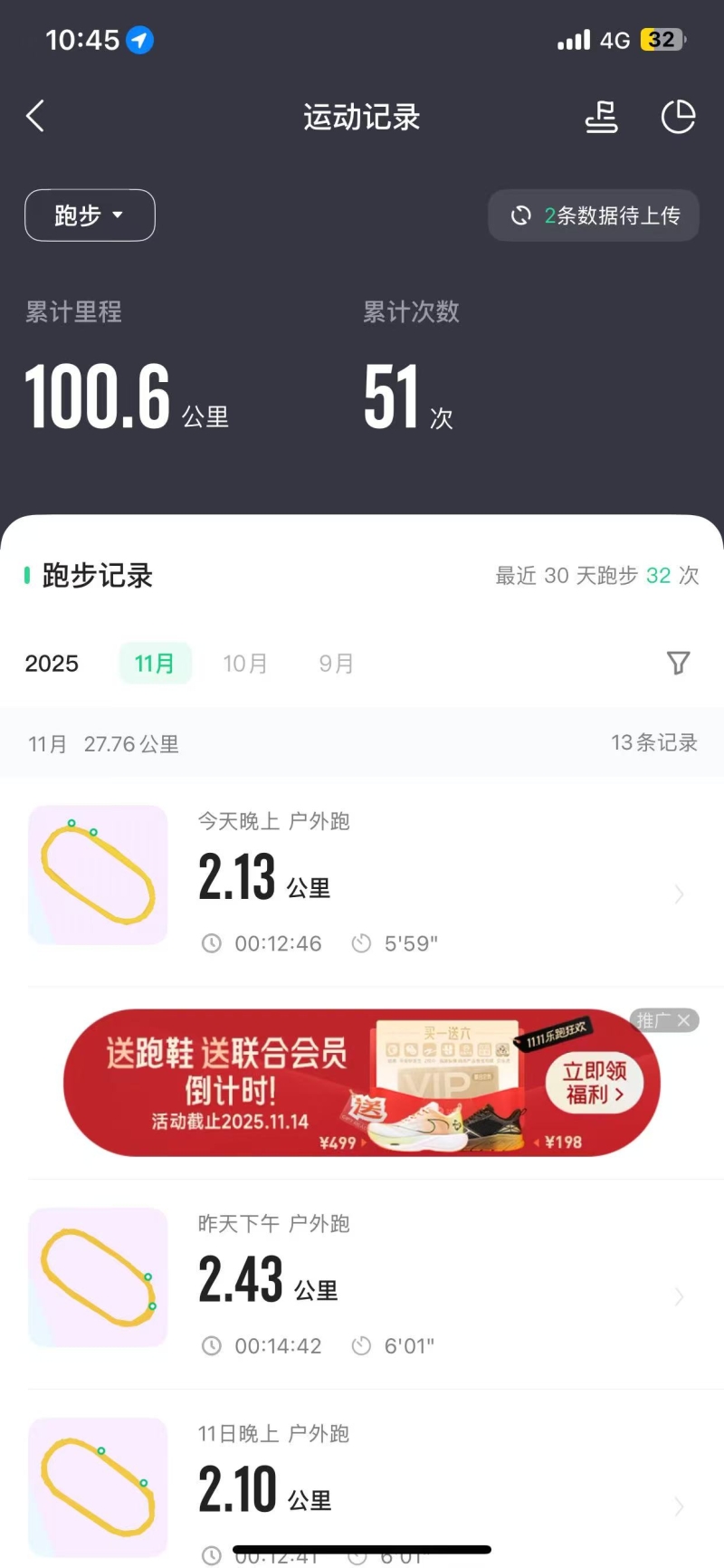Open the records filter funnel icon
724x1568 pixels.
[x=678, y=664]
